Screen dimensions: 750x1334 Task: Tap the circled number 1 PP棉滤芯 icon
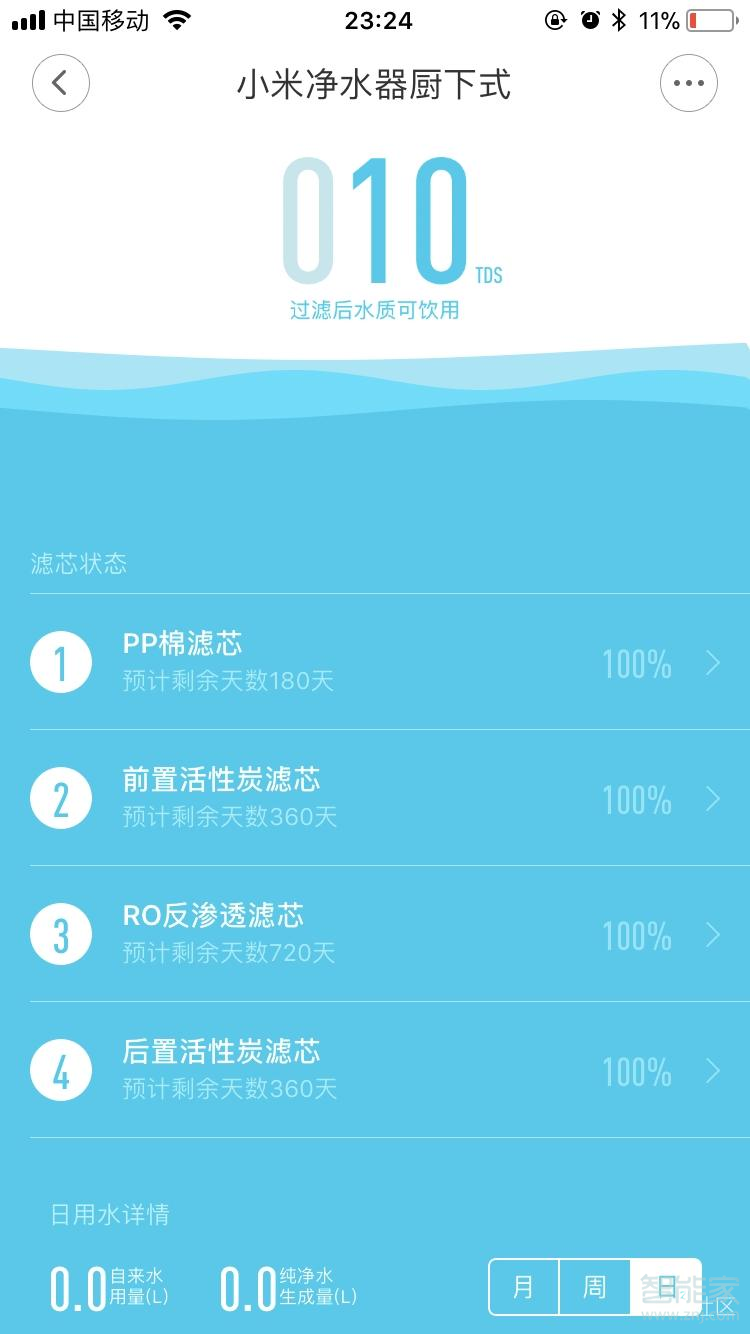pyautogui.click(x=61, y=661)
